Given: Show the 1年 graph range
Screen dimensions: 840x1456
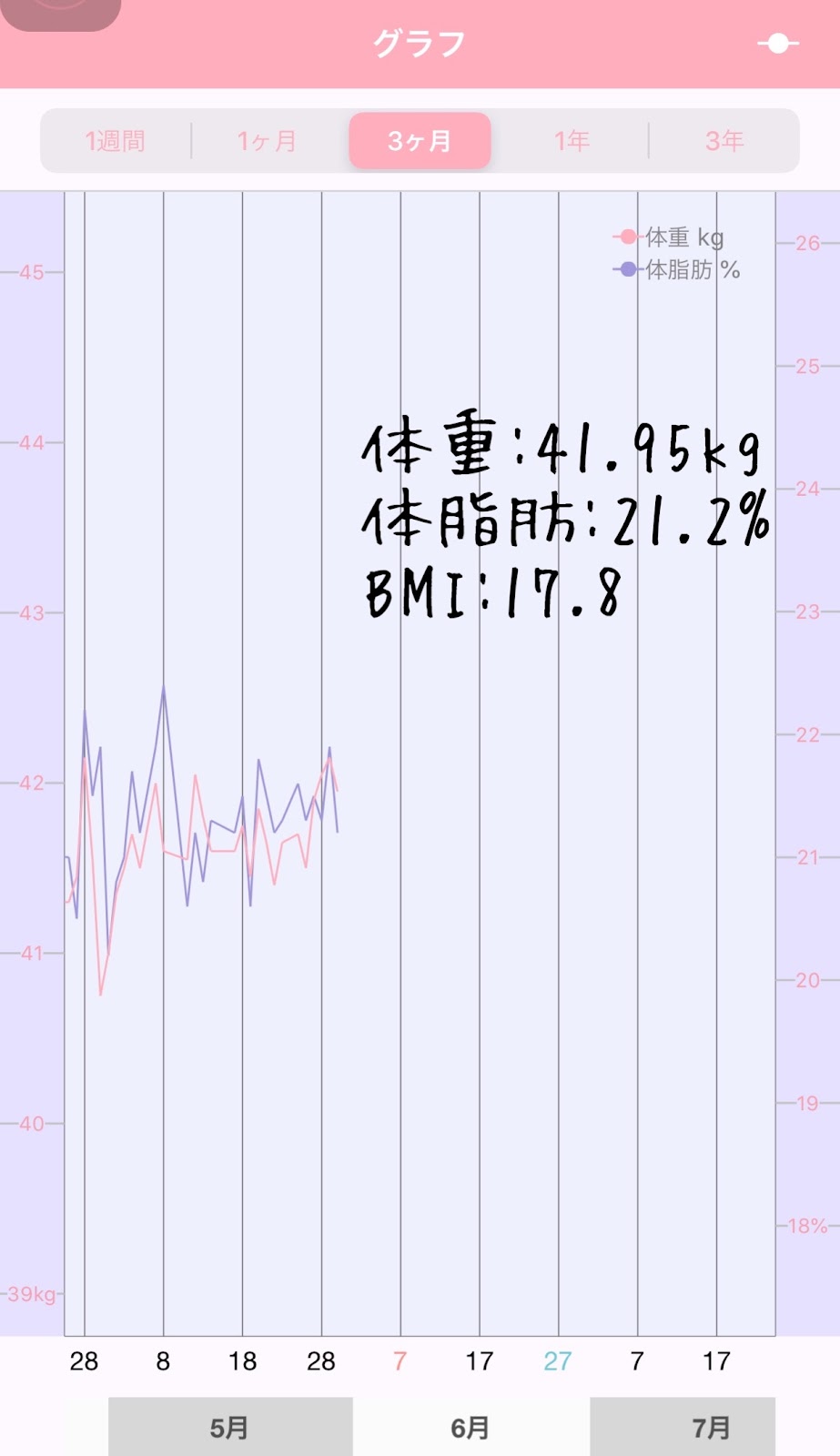Looking at the screenshot, I should pos(572,141).
